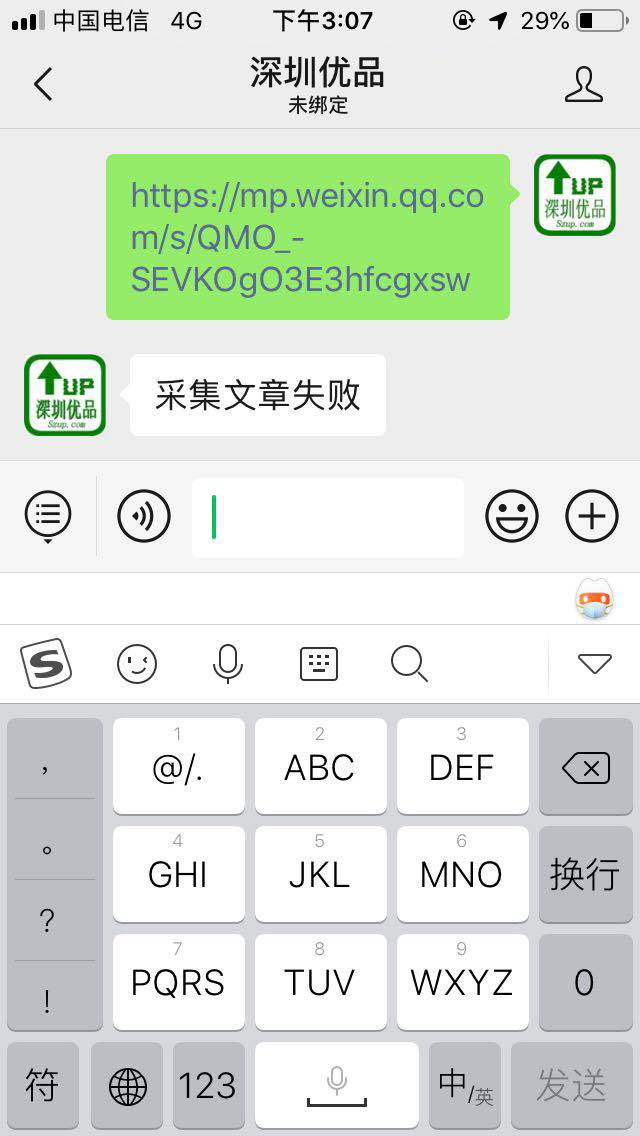Tap the 换行 key

[585, 874]
